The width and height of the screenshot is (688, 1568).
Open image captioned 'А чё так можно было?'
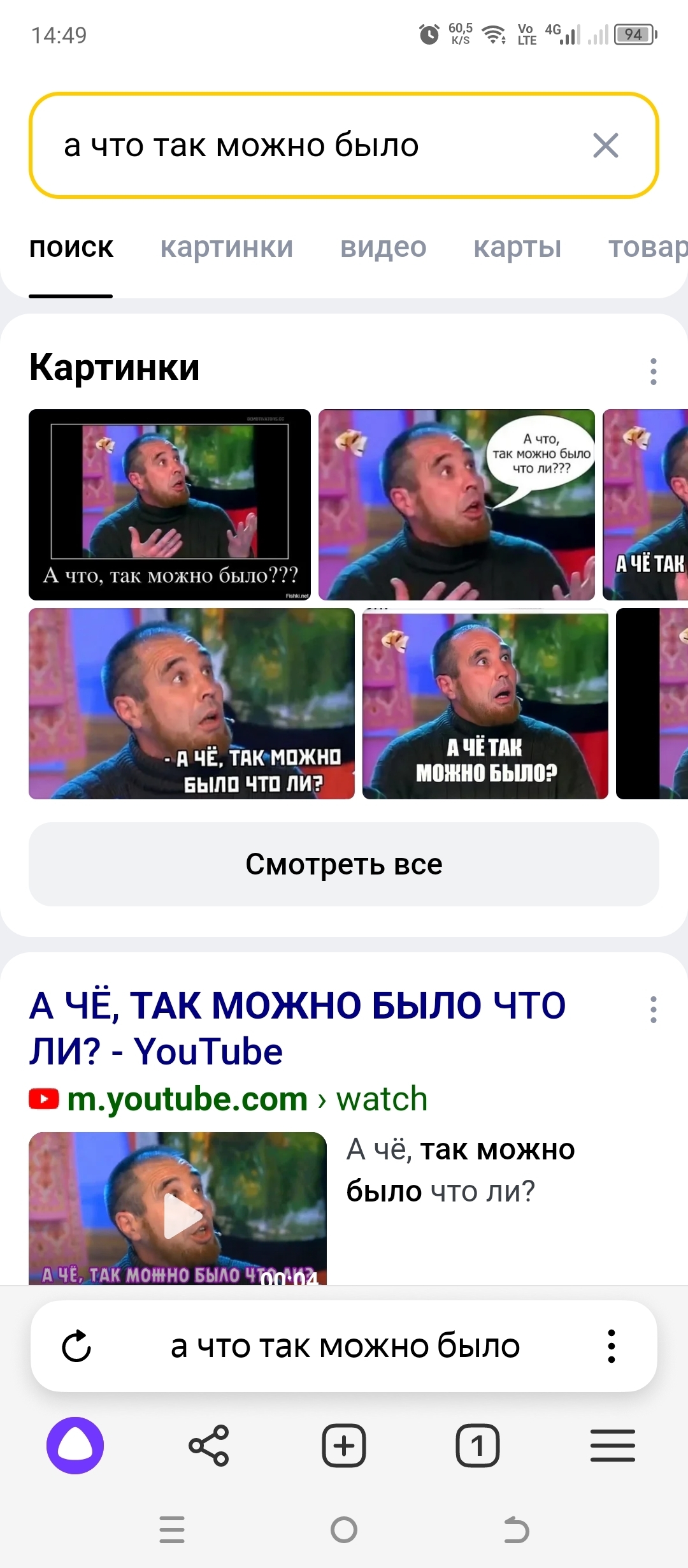tap(485, 703)
